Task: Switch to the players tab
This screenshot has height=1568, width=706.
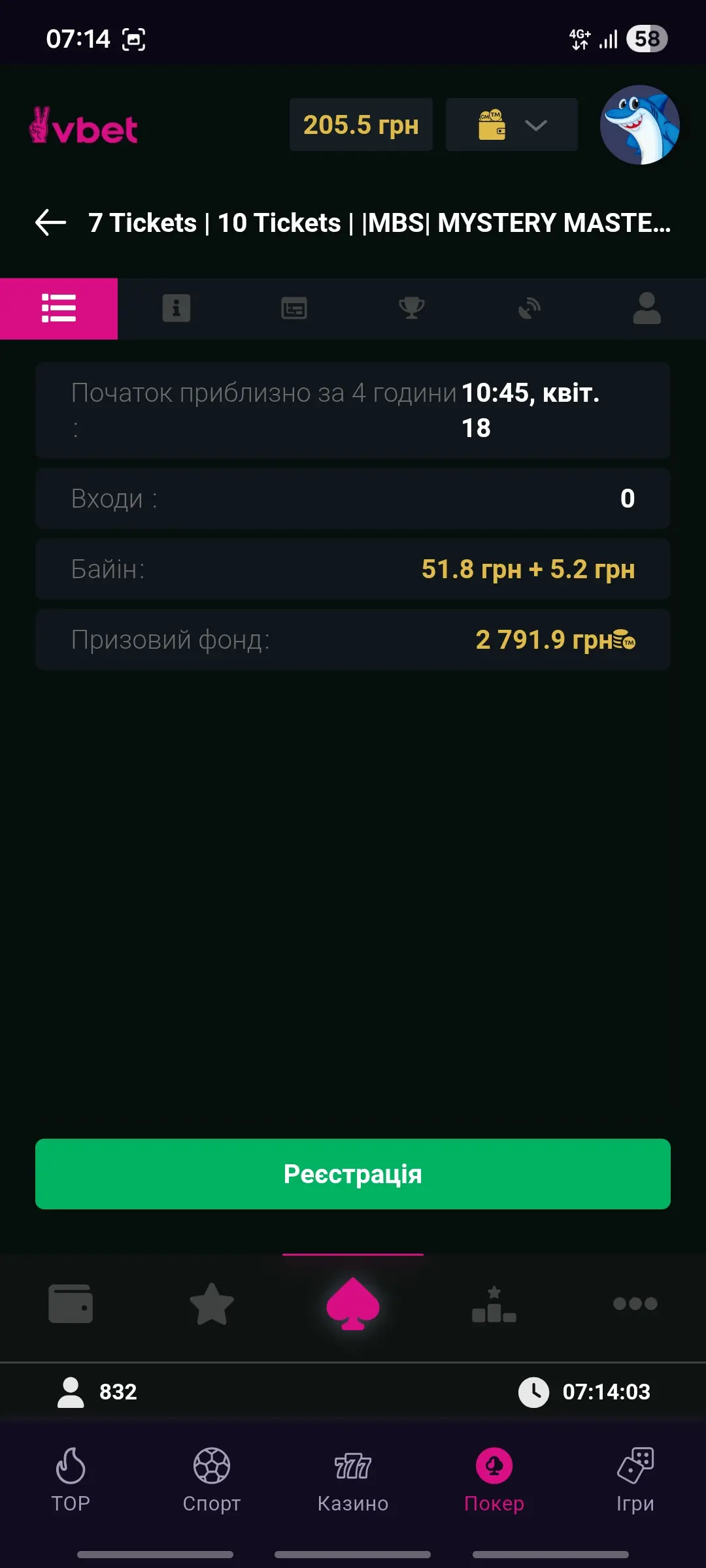Action: click(647, 308)
